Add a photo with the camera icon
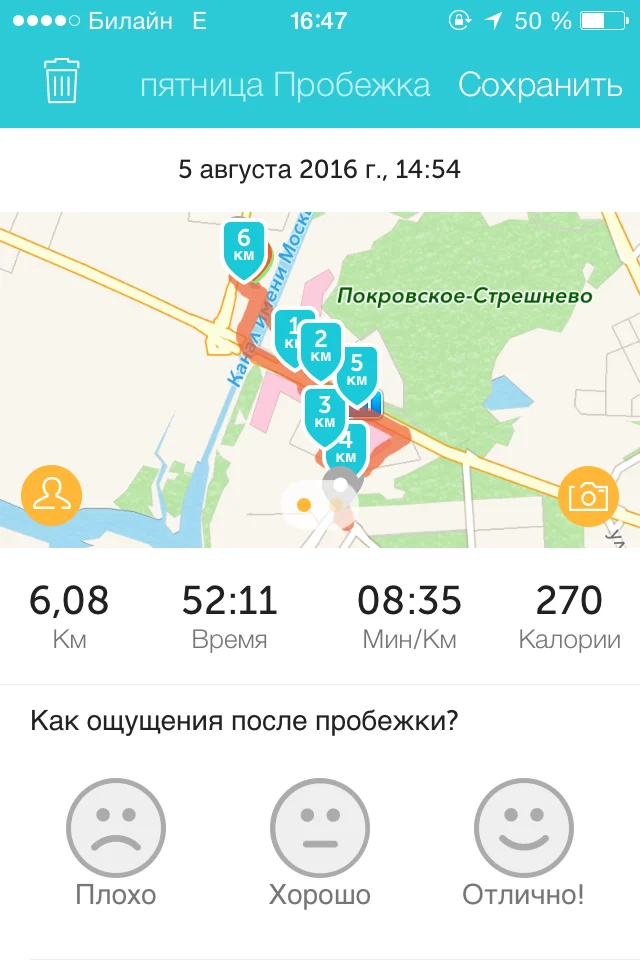The width and height of the screenshot is (640, 960). click(x=588, y=495)
